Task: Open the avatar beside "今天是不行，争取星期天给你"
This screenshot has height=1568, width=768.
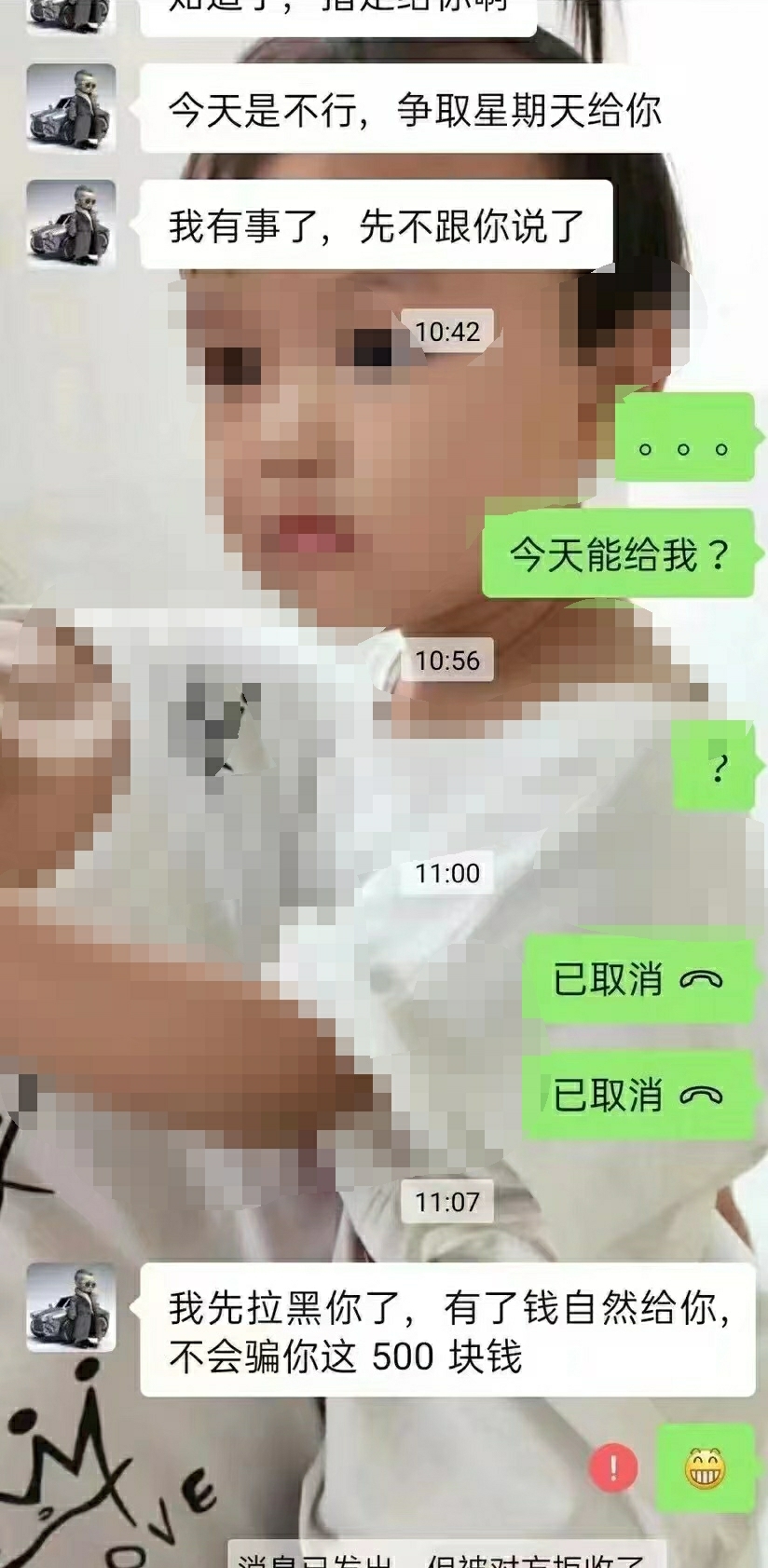Action: [x=71, y=108]
